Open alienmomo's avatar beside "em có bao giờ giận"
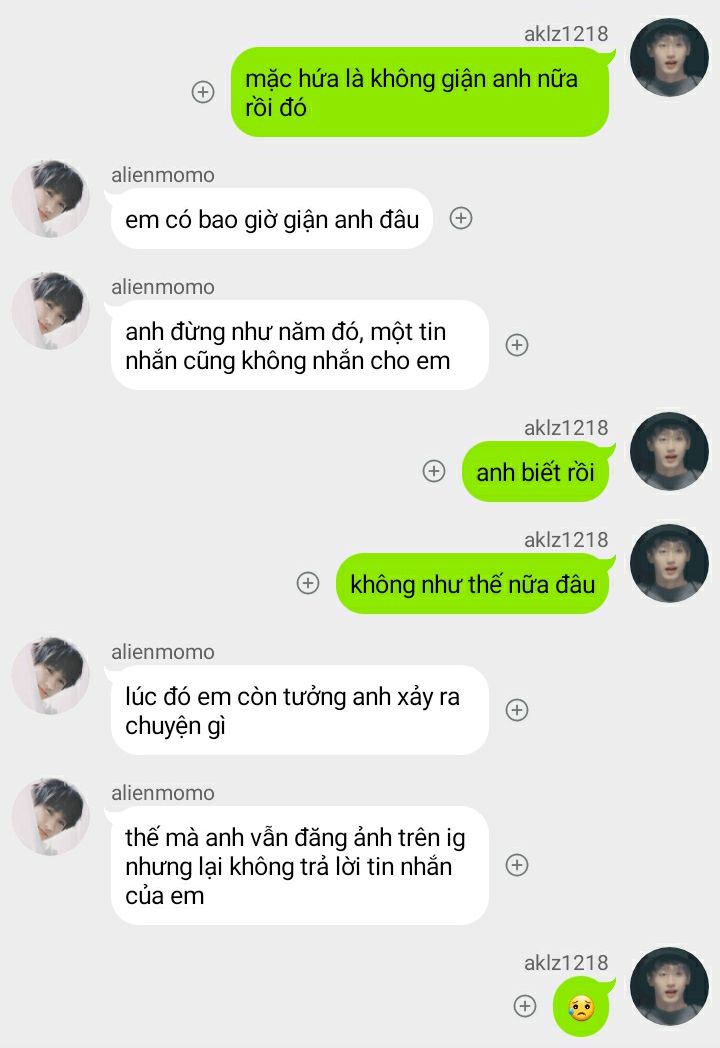The image size is (720, 1048). (x=50, y=198)
